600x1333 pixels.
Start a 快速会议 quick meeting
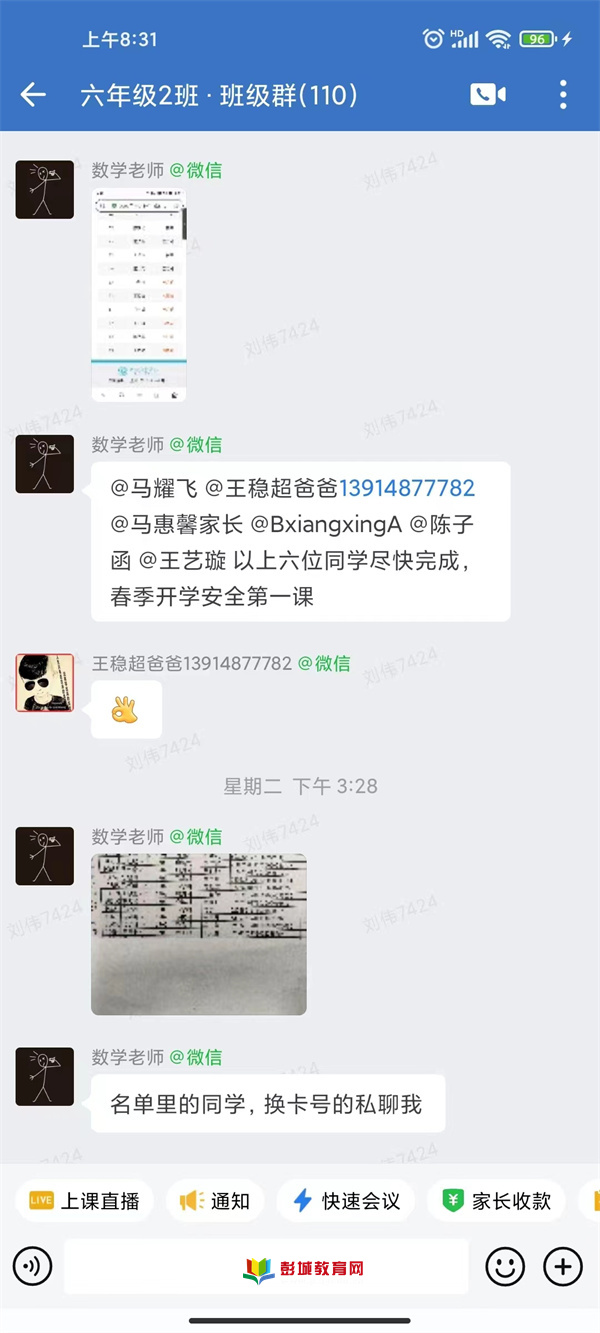pyautogui.click(x=346, y=1201)
